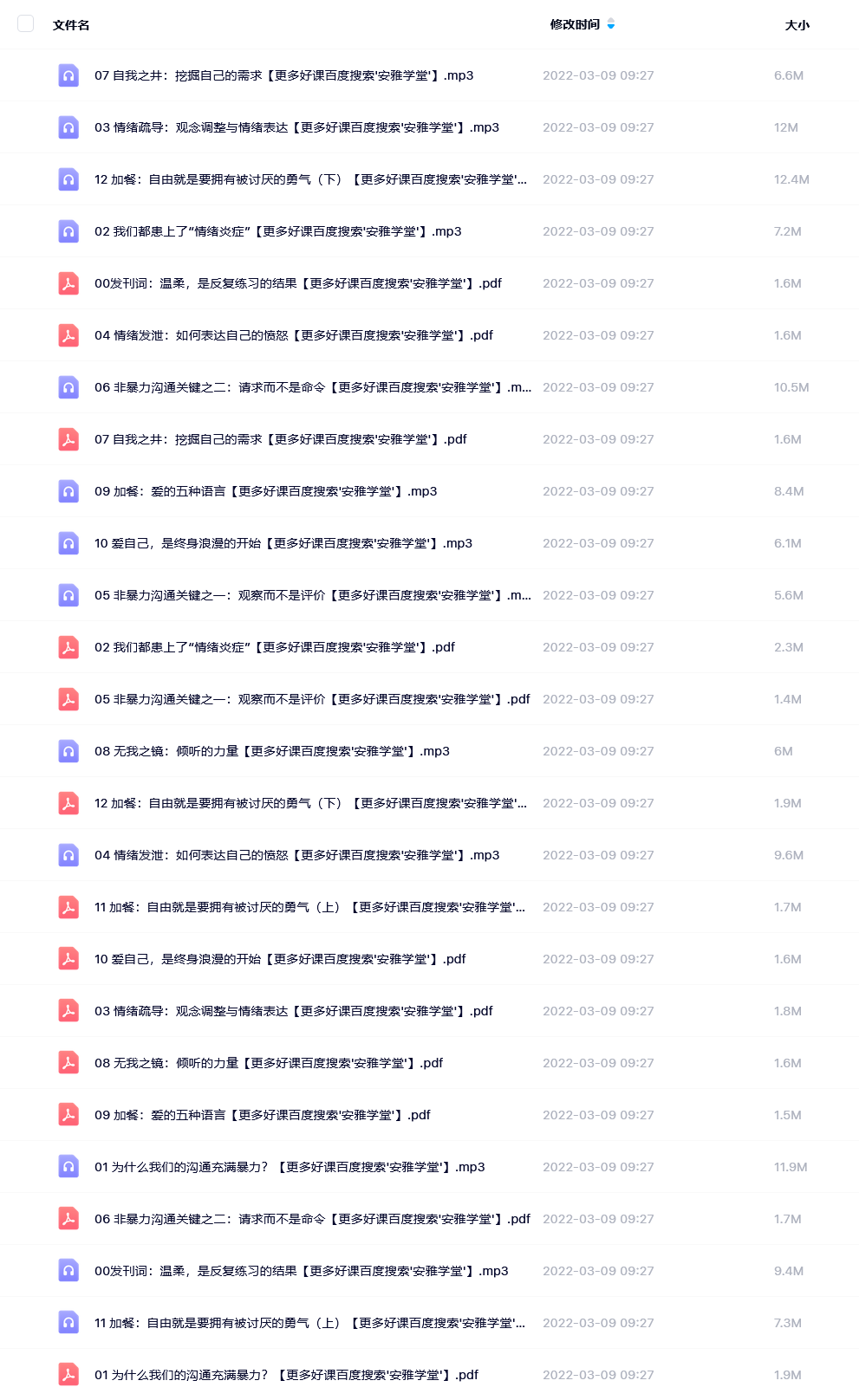Open 10 爱自己 mp3 audio file
The image size is (859, 1400).
[283, 543]
